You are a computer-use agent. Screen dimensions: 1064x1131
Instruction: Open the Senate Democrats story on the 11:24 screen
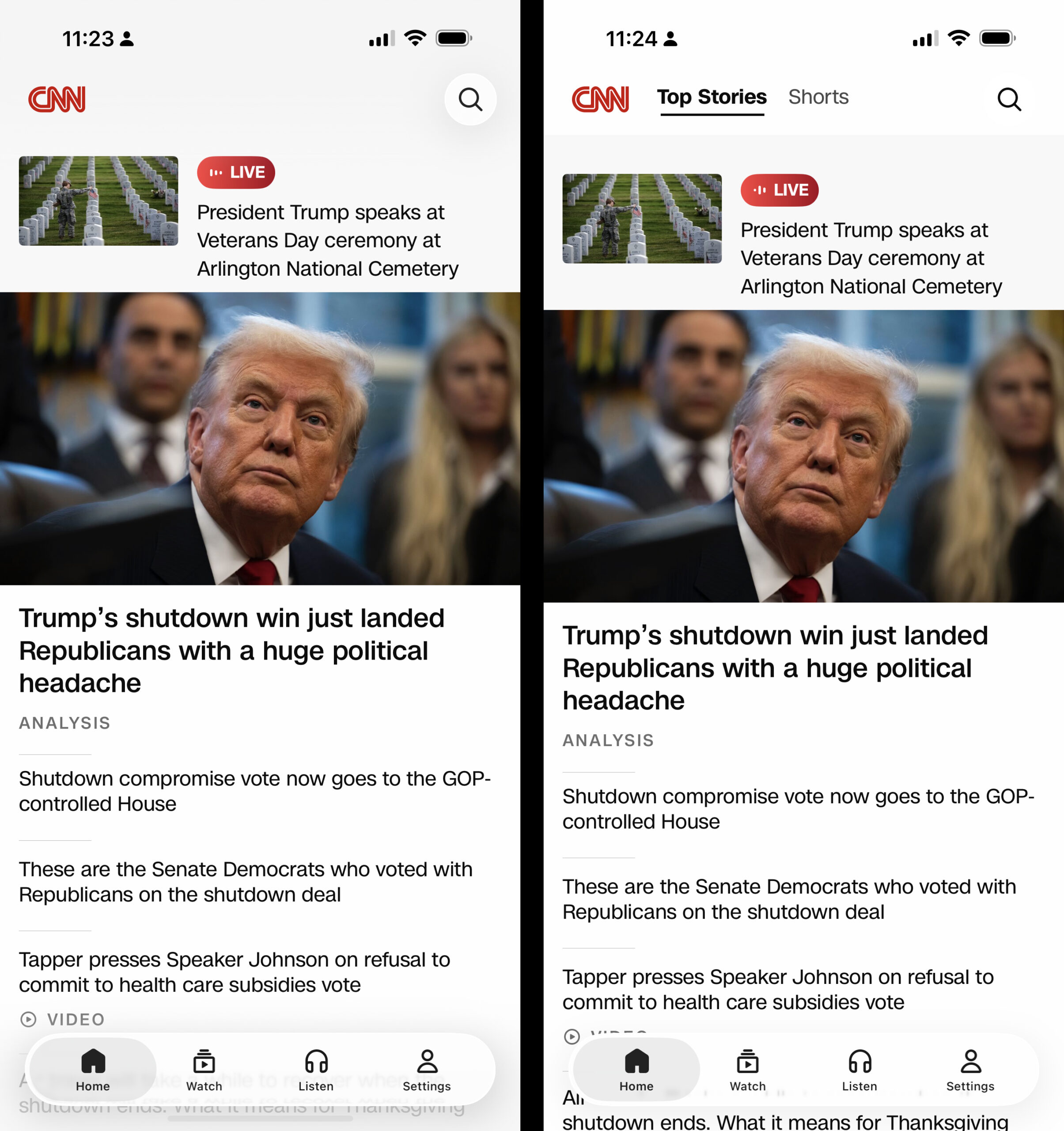(x=789, y=899)
